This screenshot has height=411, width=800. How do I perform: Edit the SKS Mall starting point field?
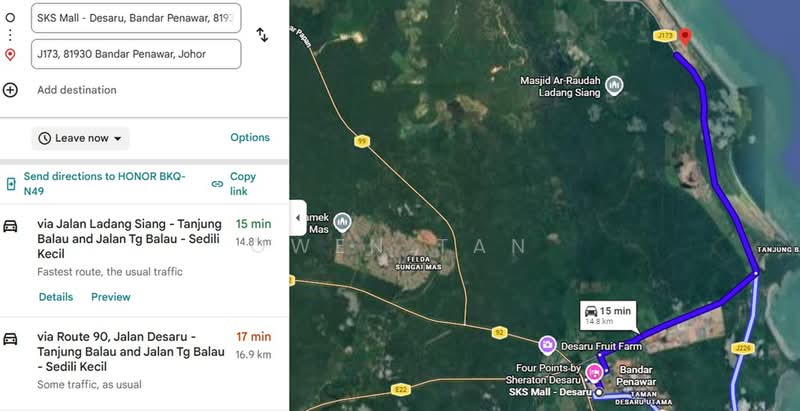pyautogui.click(x=136, y=18)
